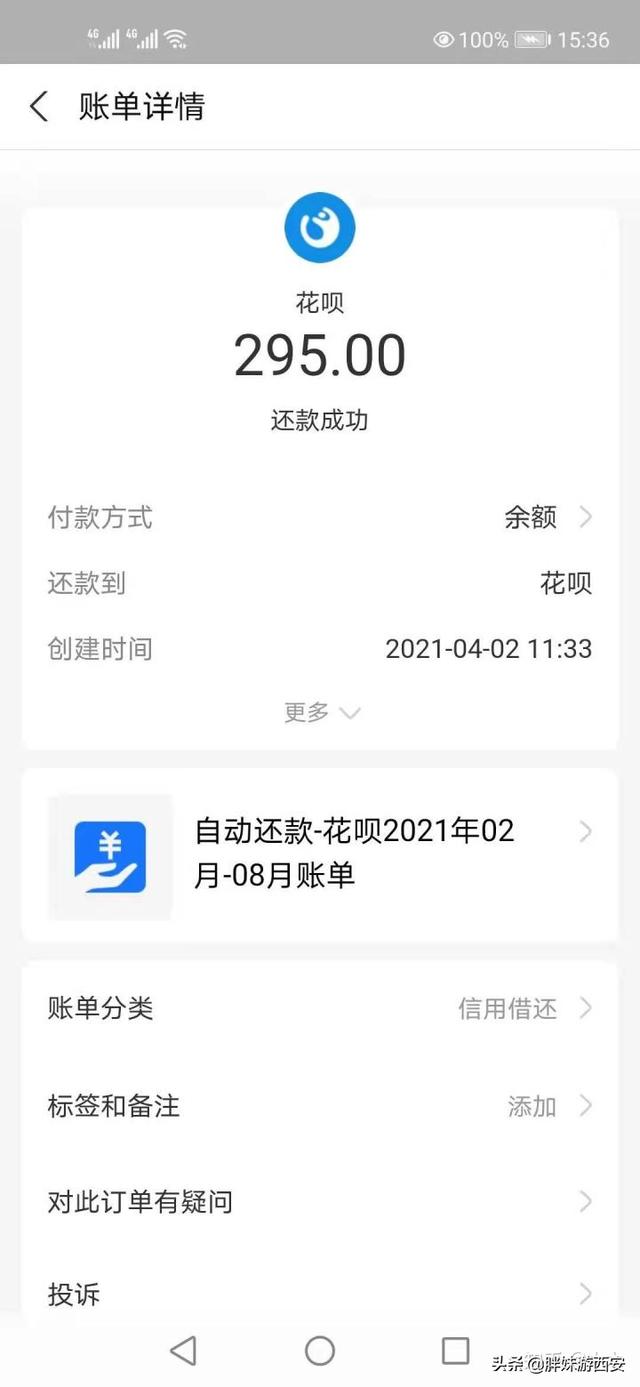This screenshot has height=1387, width=640.
Task: Open the 投诉 complaint row
Action: [x=320, y=1294]
